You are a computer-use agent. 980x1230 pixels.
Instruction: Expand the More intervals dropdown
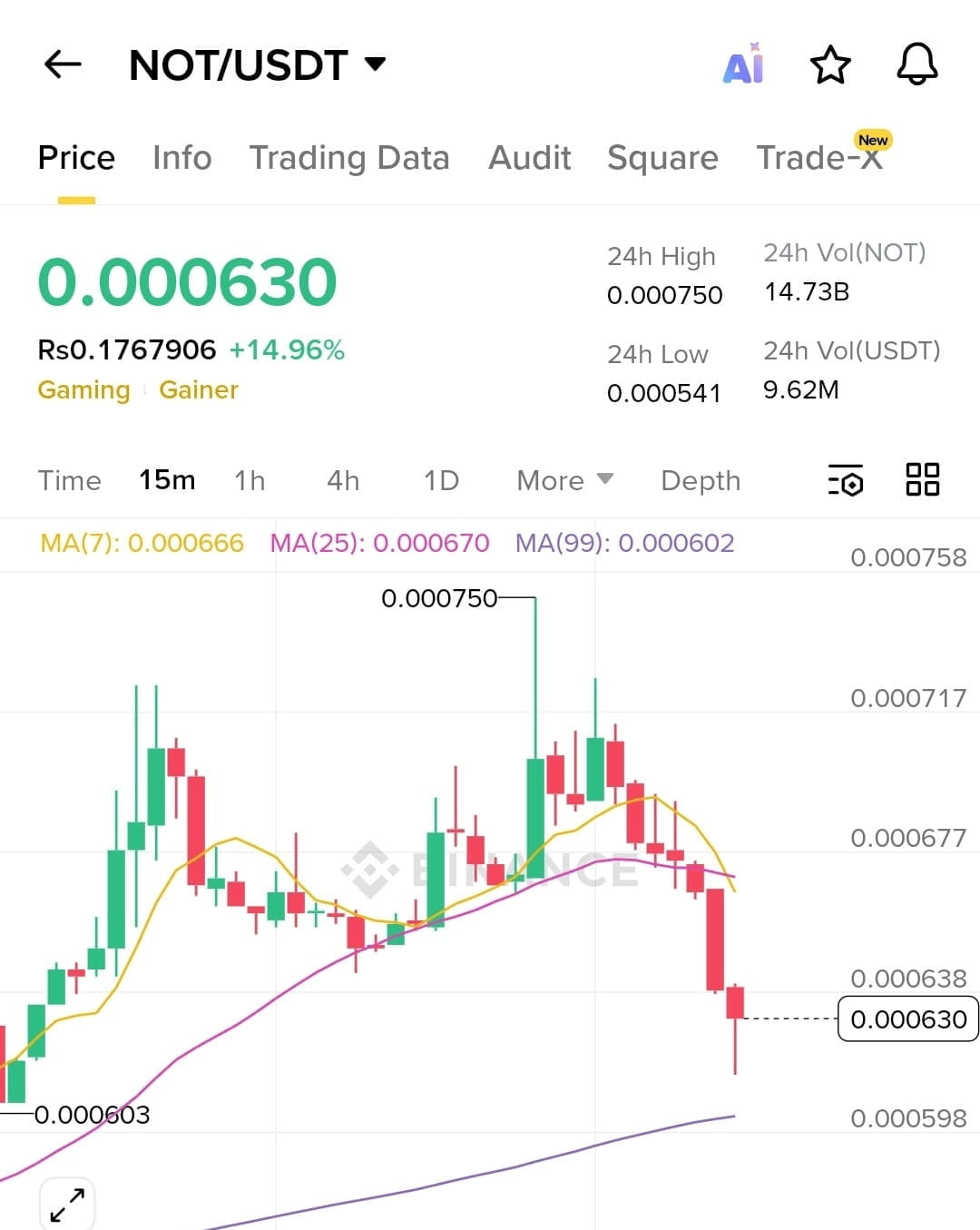564,480
